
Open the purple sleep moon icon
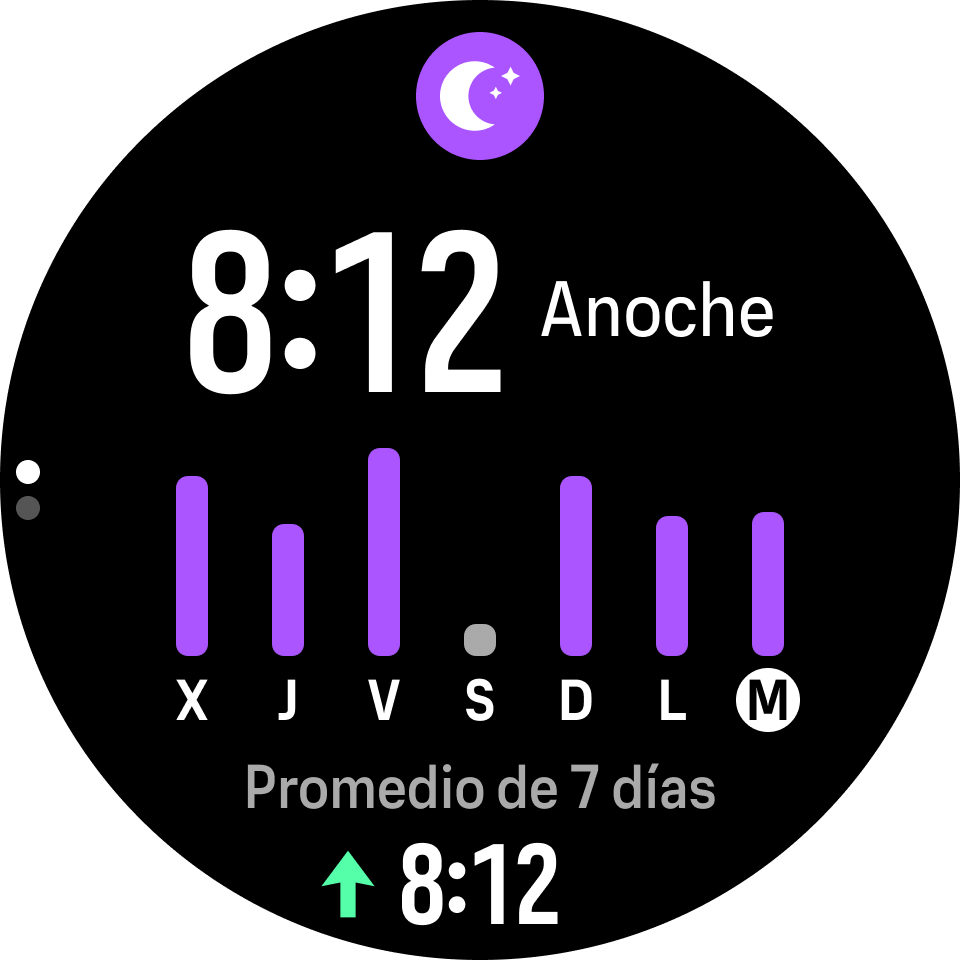pos(480,96)
